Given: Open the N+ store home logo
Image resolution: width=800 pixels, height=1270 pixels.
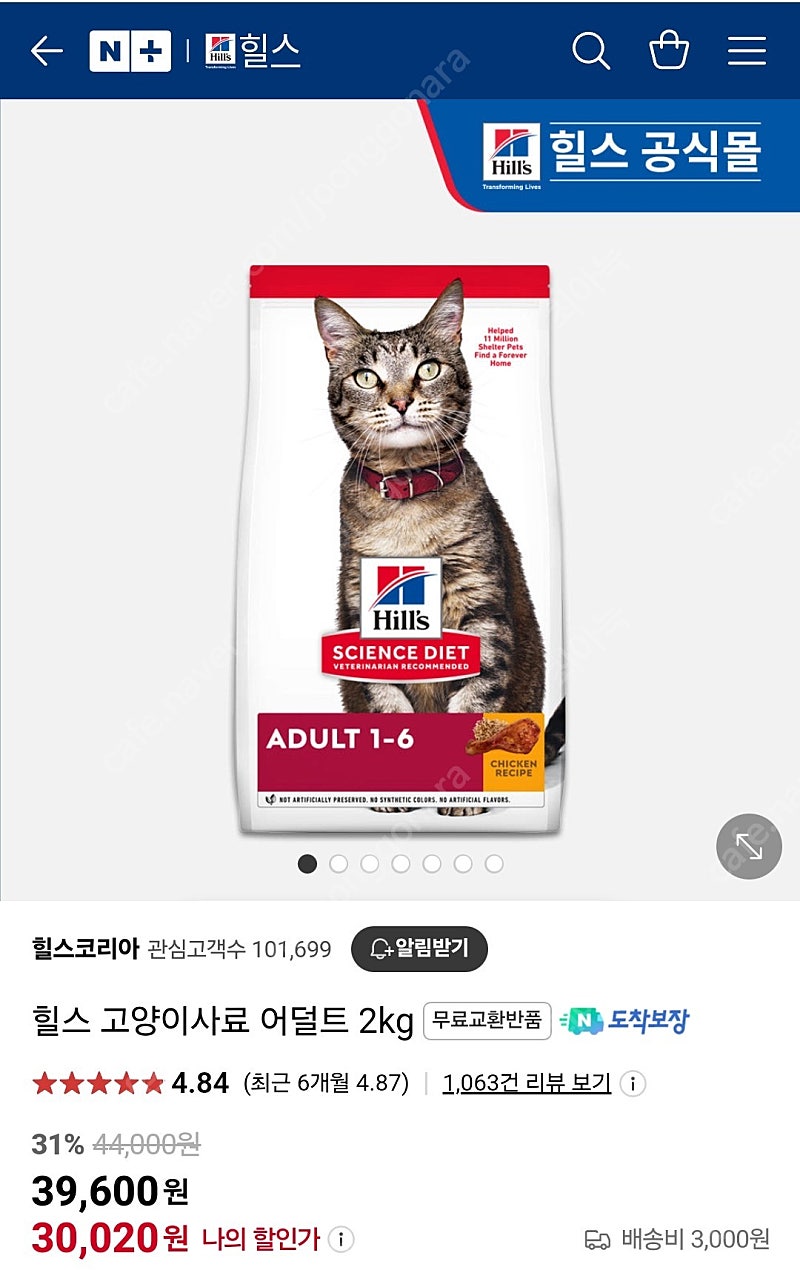Looking at the screenshot, I should coord(129,51).
